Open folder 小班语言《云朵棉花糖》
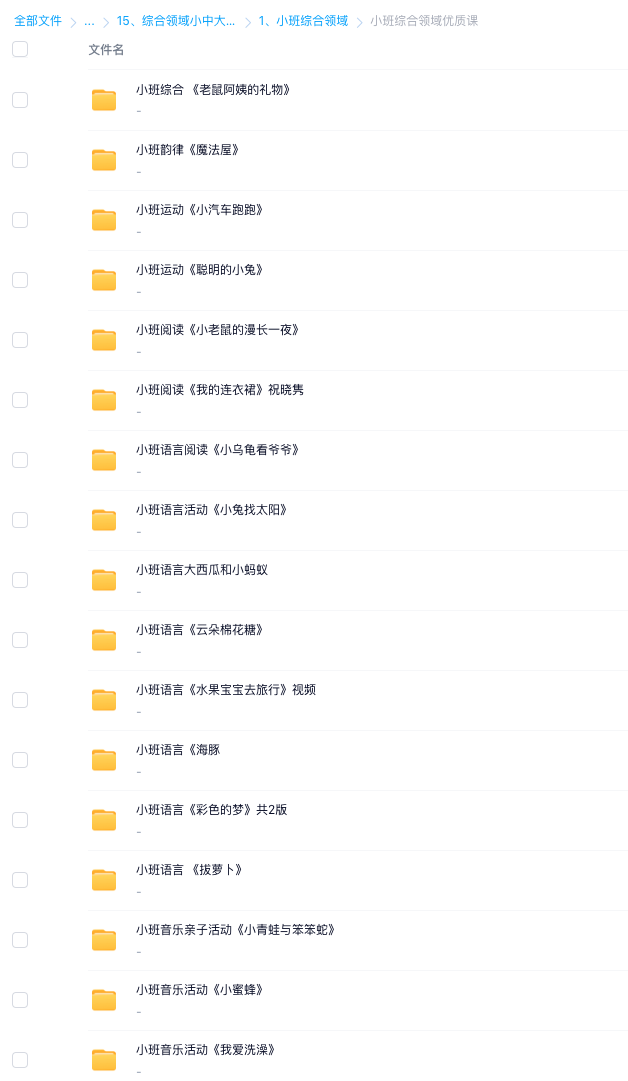 tap(200, 629)
